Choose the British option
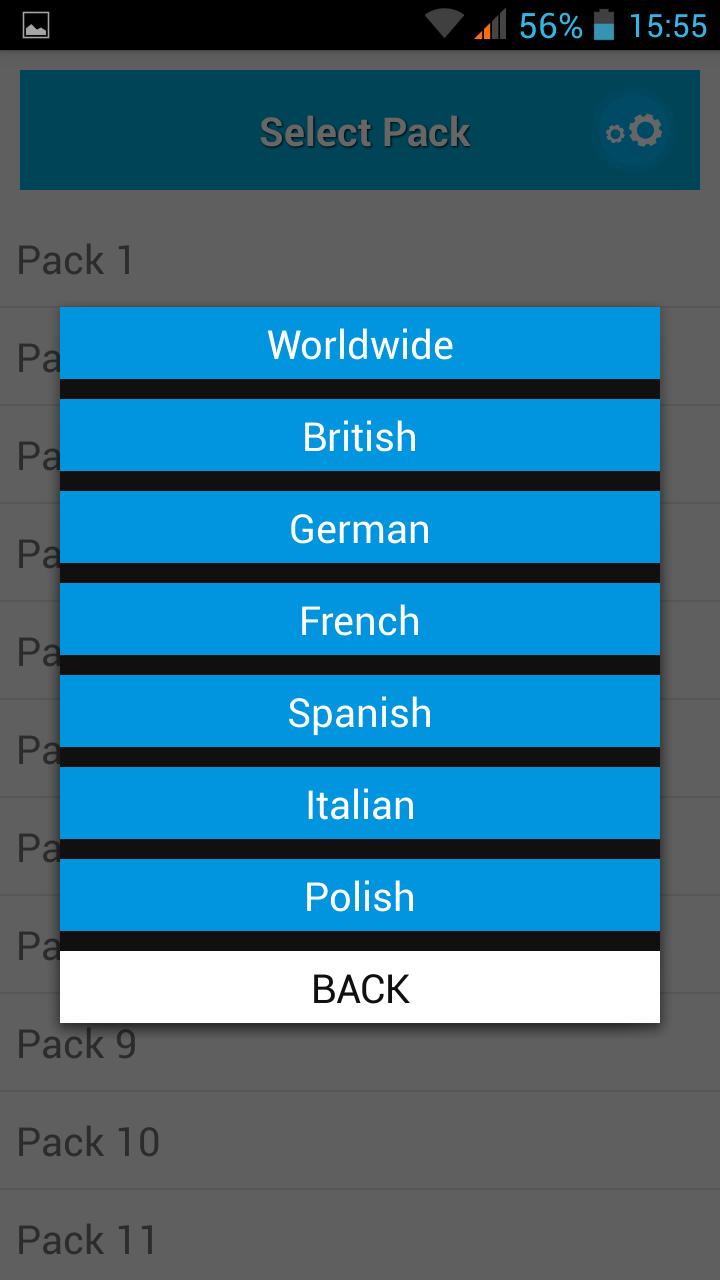This screenshot has height=1280, width=720. pyautogui.click(x=360, y=436)
